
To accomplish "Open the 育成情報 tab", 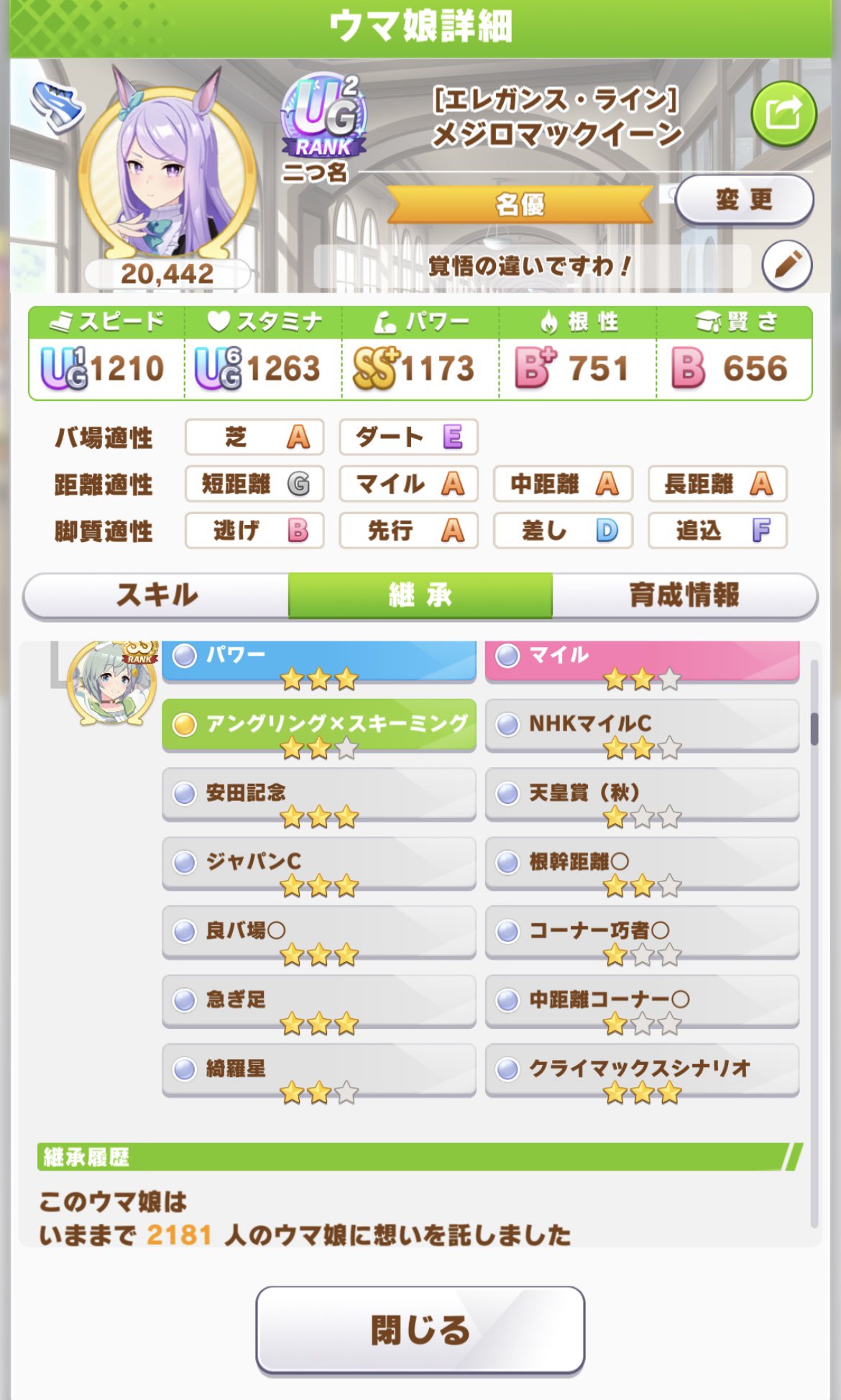I will (684, 595).
